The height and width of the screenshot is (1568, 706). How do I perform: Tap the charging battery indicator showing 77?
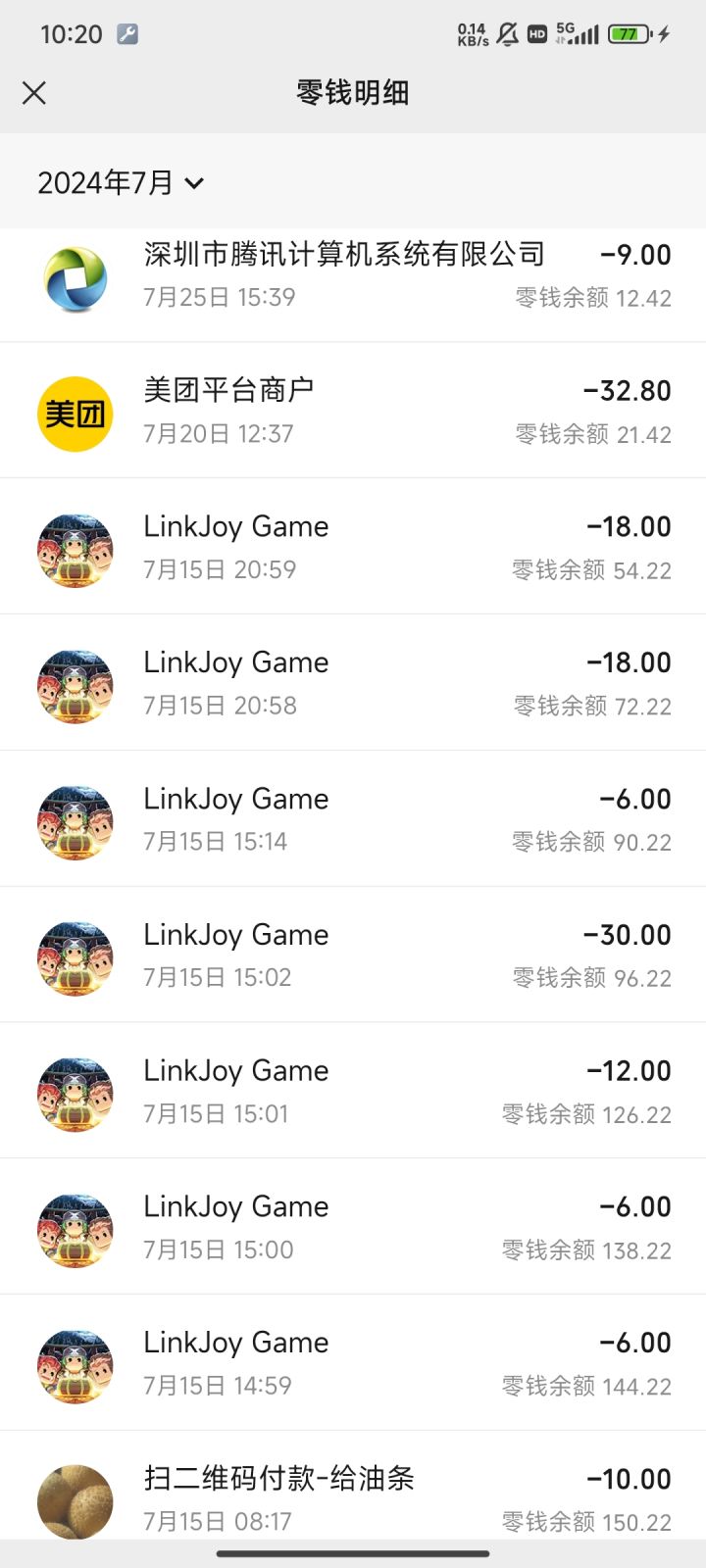point(629,32)
